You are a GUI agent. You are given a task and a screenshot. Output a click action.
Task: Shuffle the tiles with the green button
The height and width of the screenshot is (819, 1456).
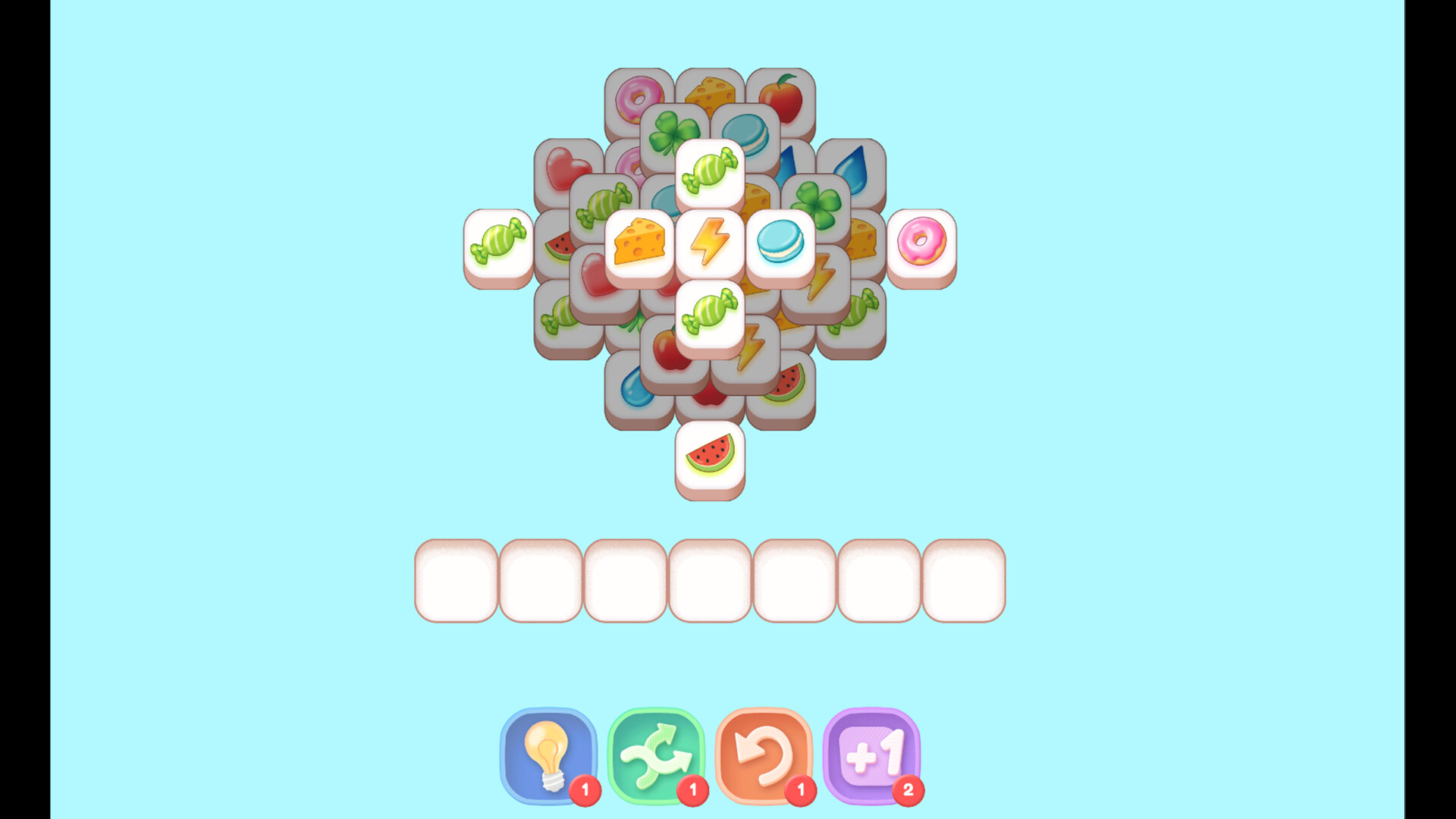point(655,754)
